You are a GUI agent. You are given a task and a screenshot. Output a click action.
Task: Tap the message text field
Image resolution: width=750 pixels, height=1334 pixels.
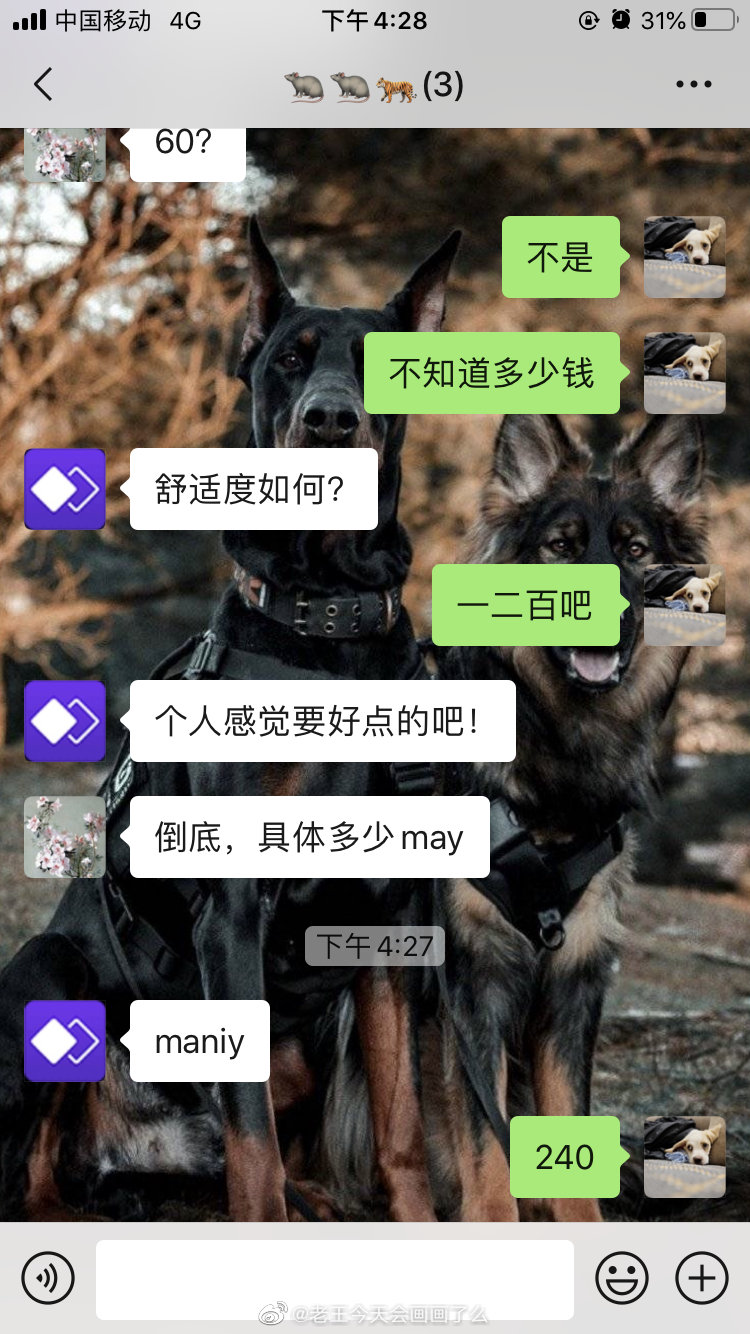coord(334,1279)
